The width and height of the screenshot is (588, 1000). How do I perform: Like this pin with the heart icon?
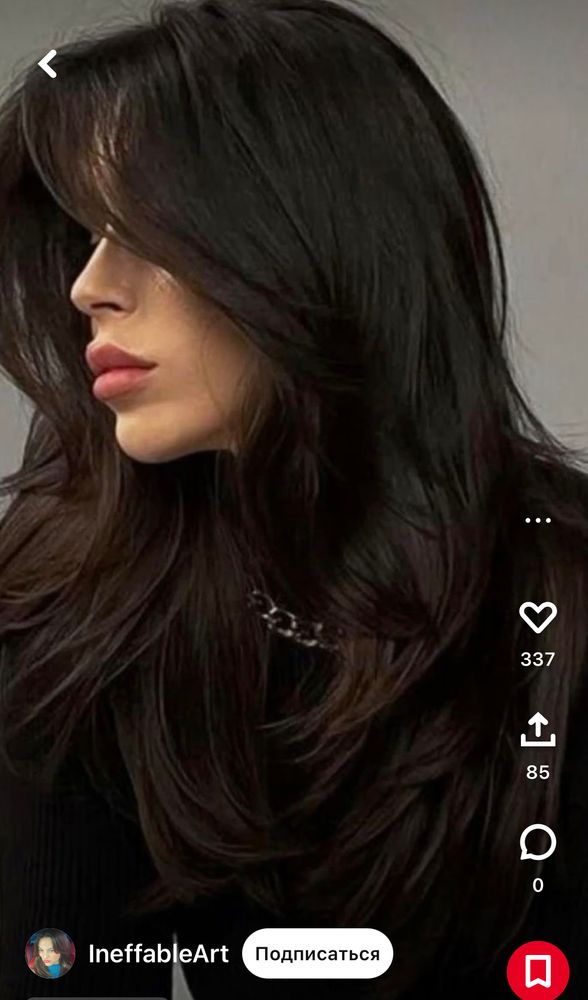click(x=538, y=617)
